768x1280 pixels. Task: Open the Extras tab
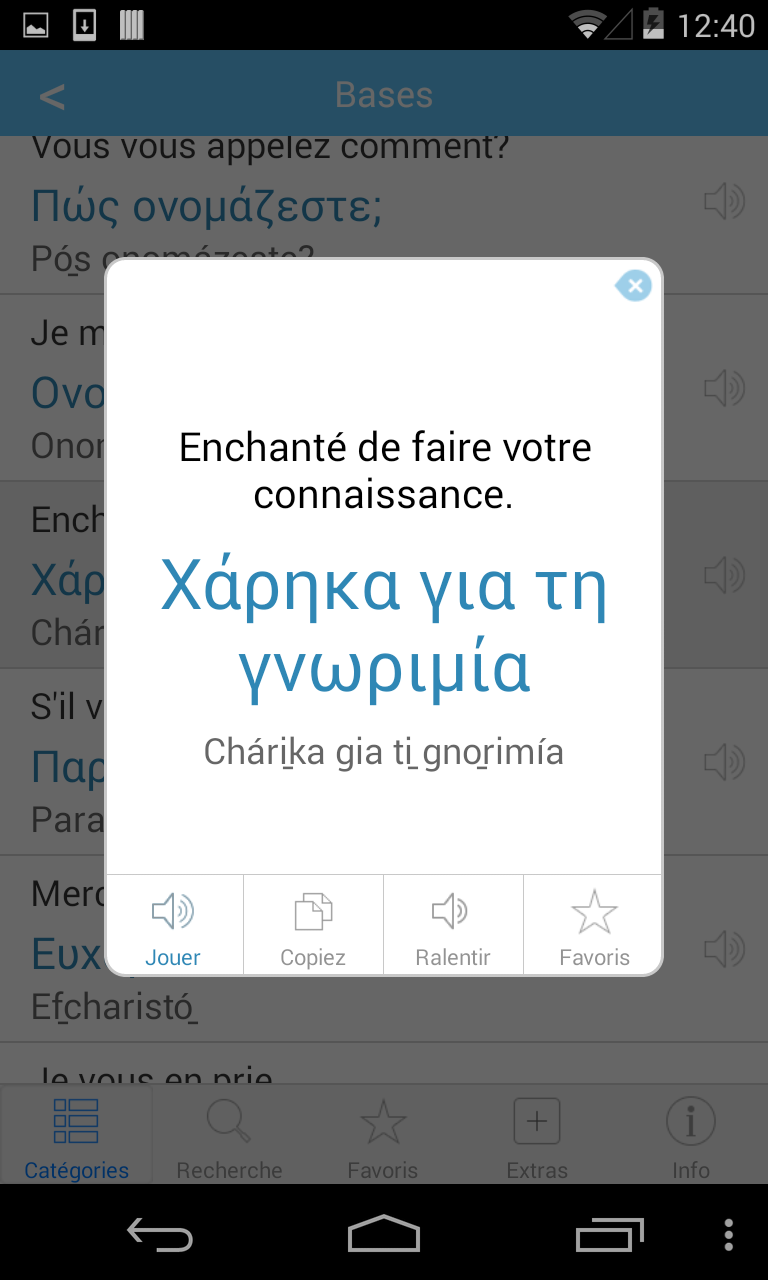pos(537,1138)
